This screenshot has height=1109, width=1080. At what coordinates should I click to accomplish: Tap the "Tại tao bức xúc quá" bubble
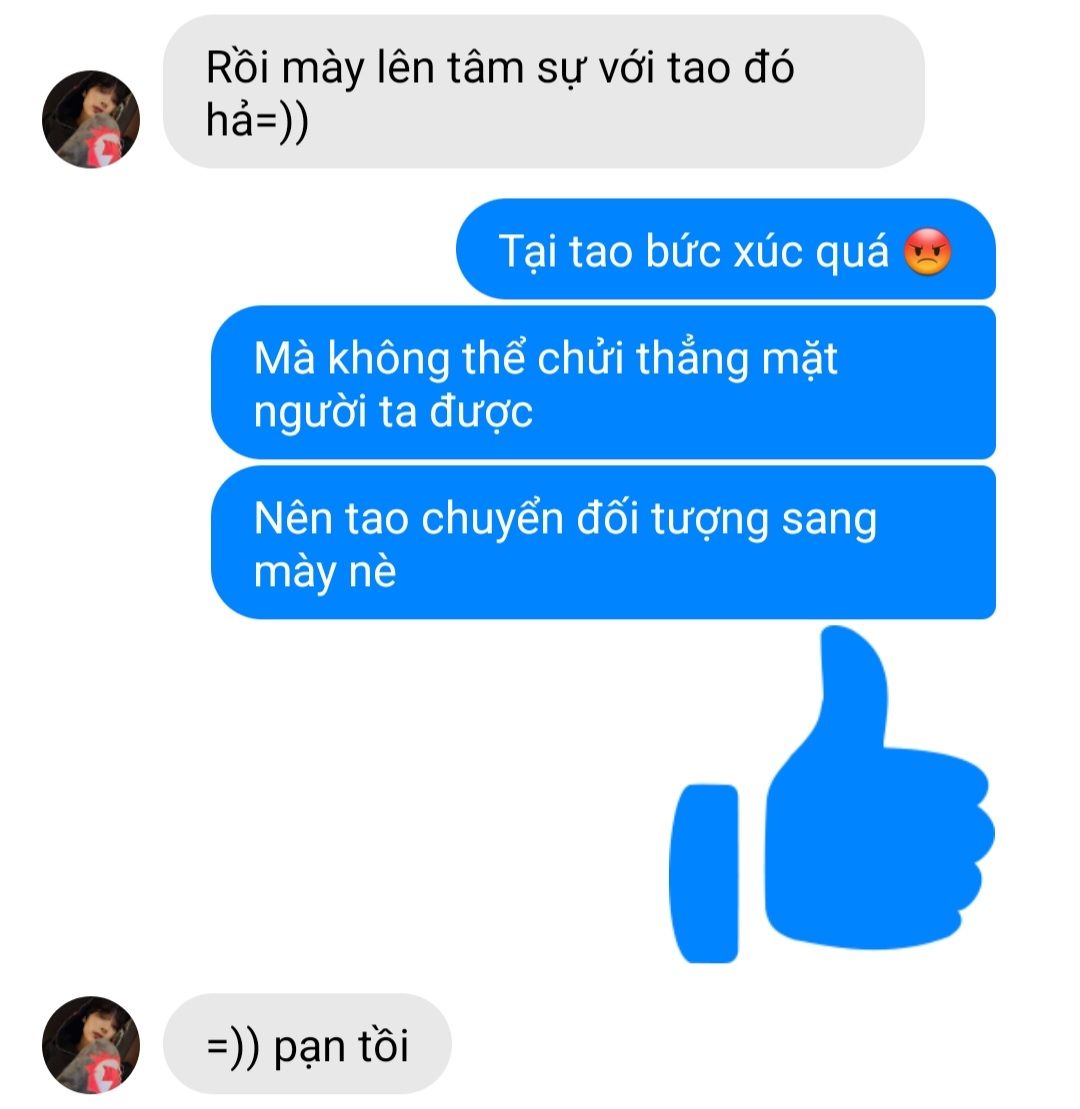pos(725,250)
